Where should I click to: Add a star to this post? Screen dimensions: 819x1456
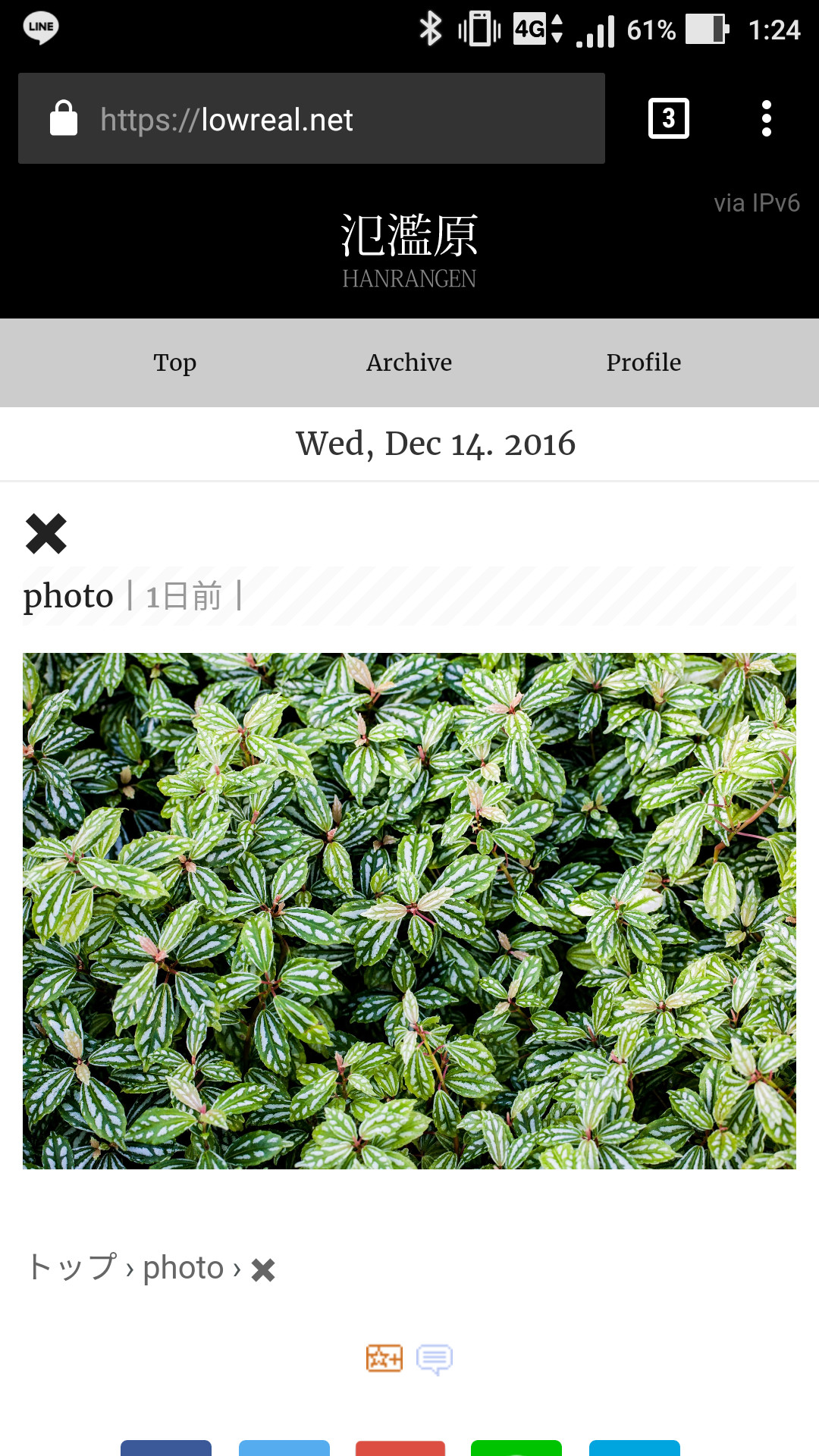pos(384,1358)
